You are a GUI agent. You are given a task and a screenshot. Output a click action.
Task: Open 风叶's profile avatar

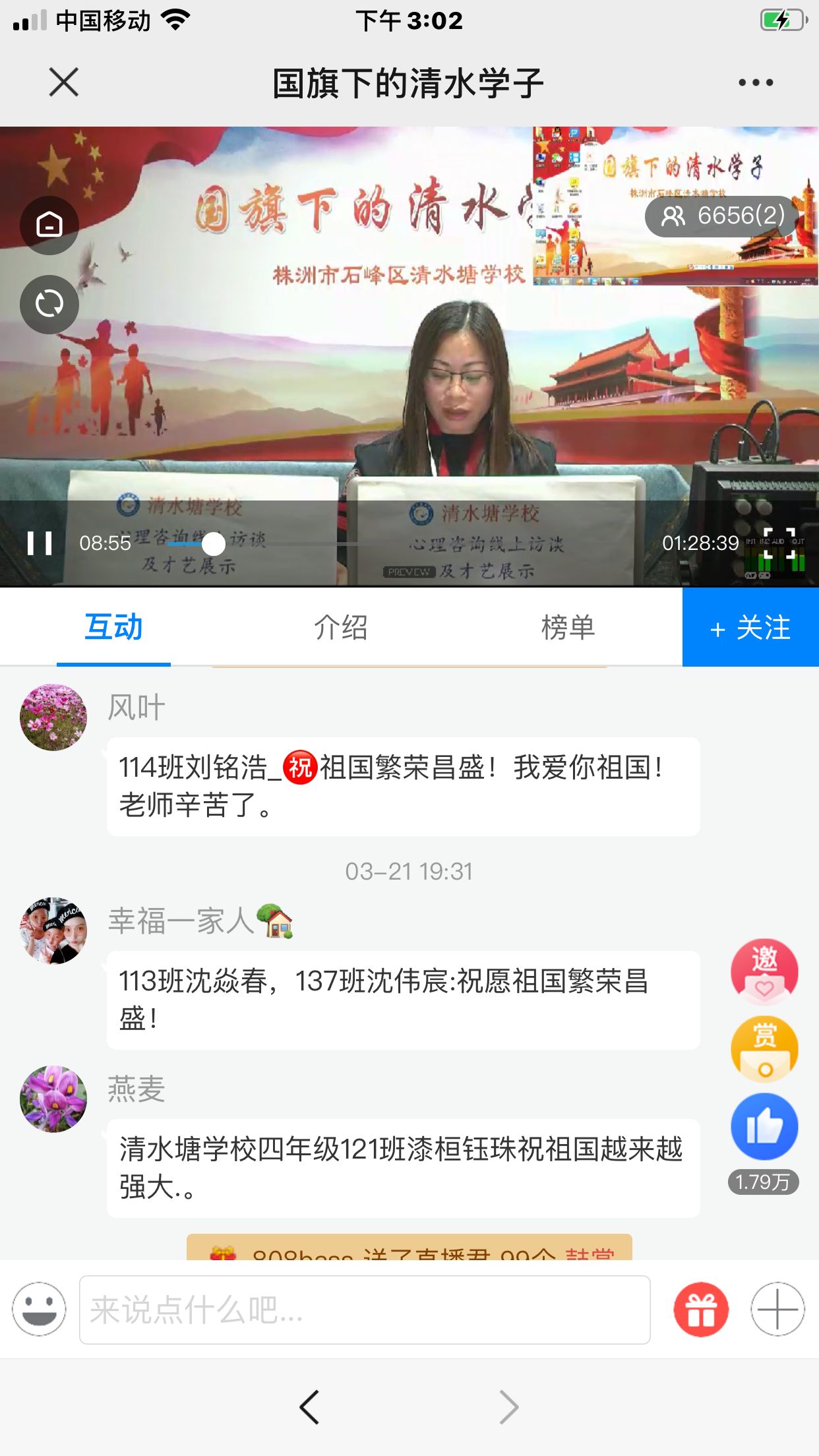(x=53, y=717)
